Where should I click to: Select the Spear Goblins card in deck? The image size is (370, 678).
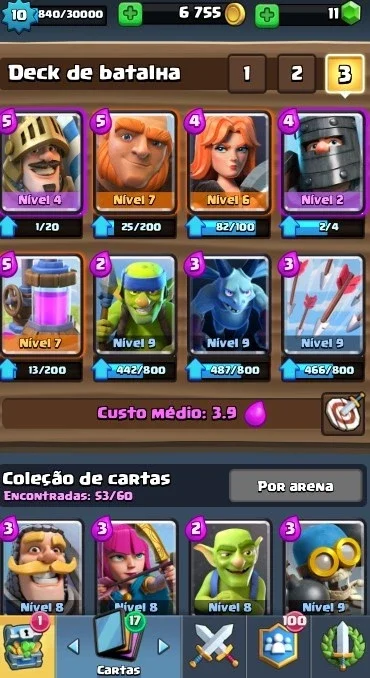click(x=134, y=305)
